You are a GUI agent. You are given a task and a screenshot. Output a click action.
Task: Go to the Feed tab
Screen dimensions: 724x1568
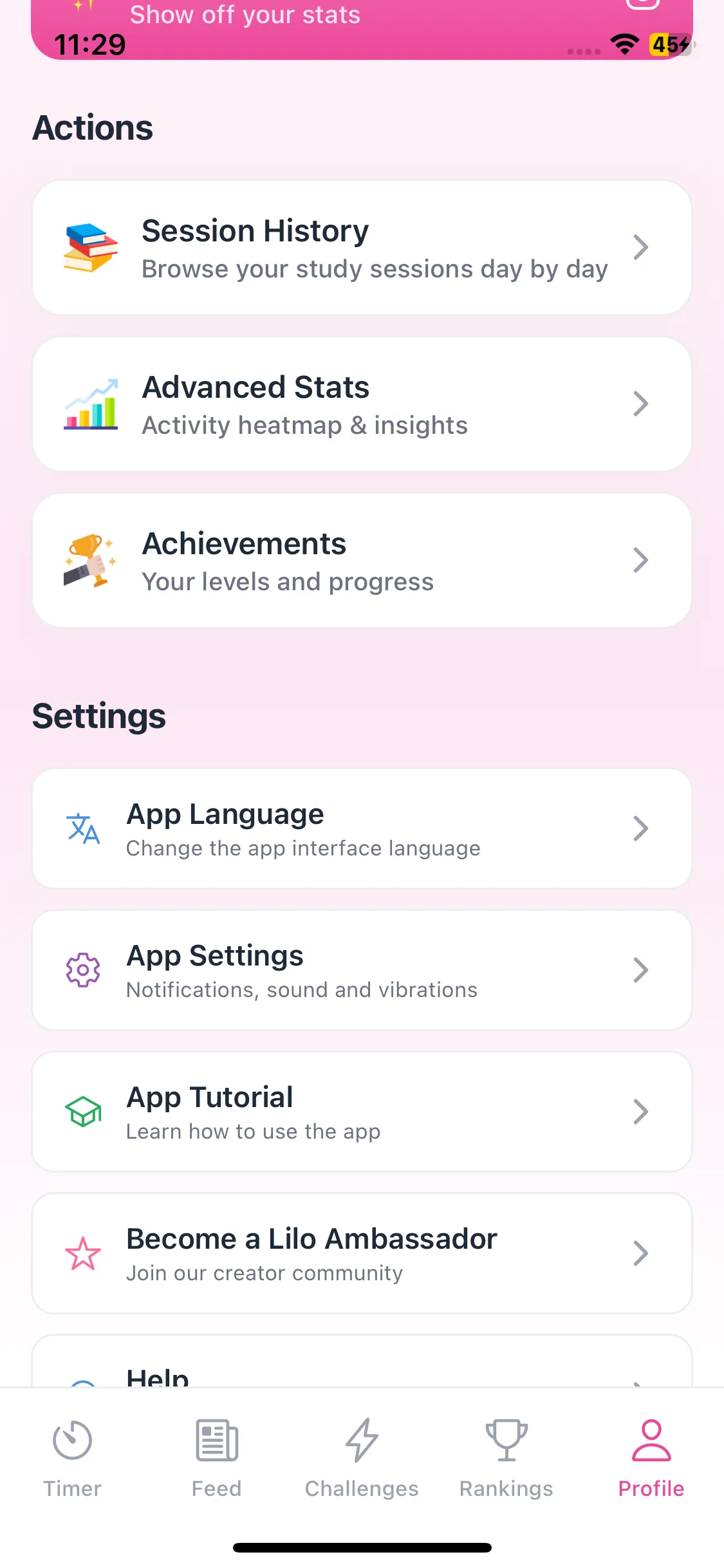(x=217, y=1457)
